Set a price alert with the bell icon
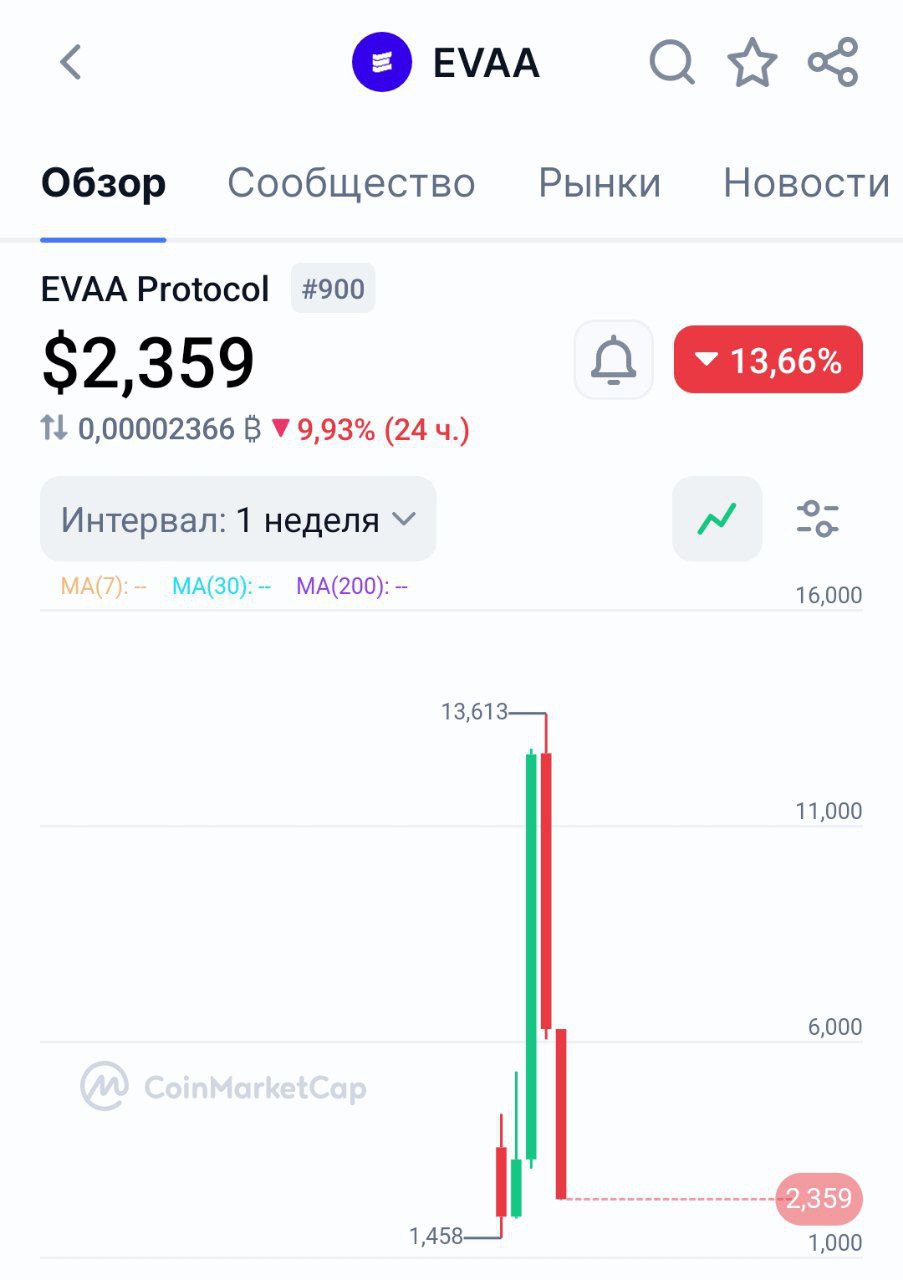 pos(613,360)
